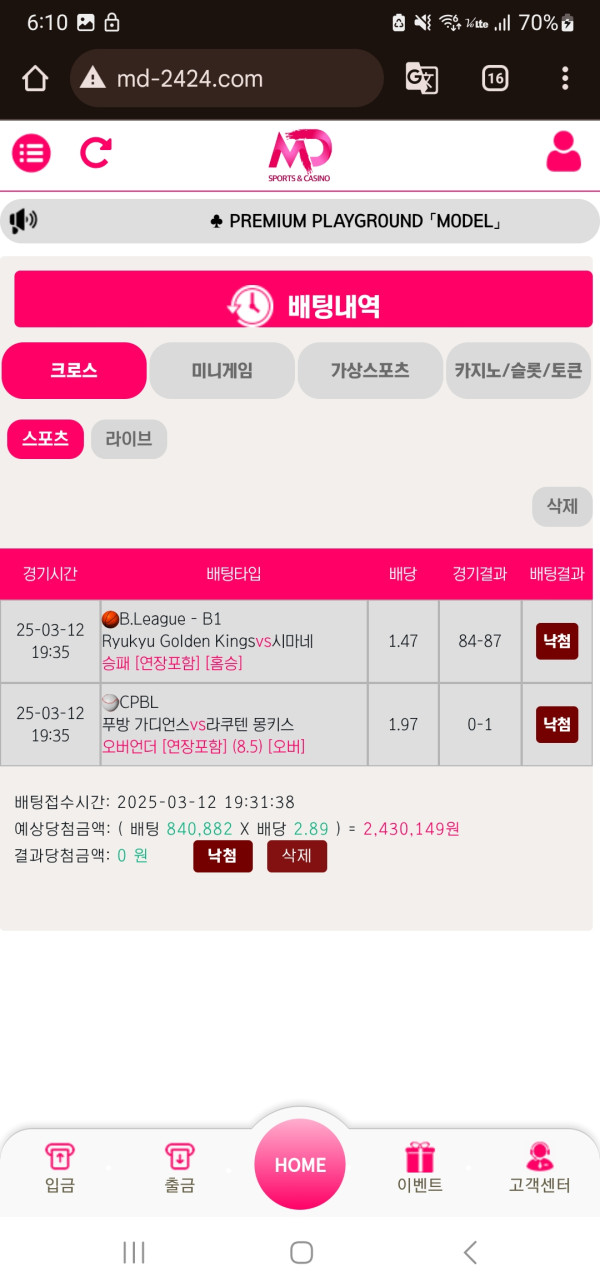This screenshot has width=600, height=1287.
Task: Open the browser three-dot menu
Action: (x=565, y=78)
